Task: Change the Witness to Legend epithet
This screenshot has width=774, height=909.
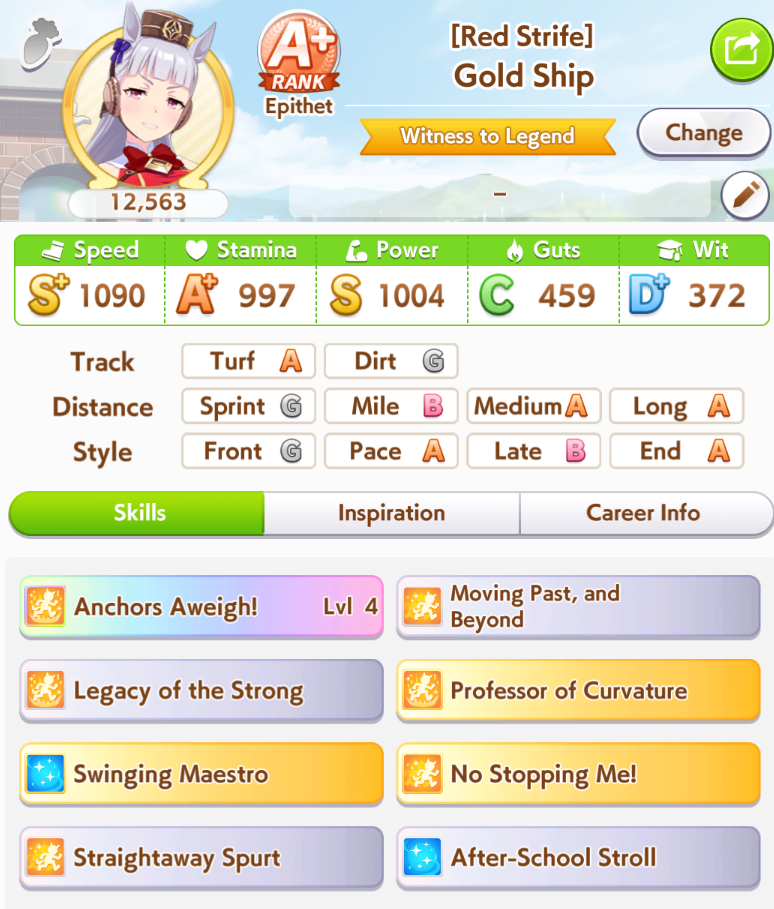Action: (x=703, y=134)
